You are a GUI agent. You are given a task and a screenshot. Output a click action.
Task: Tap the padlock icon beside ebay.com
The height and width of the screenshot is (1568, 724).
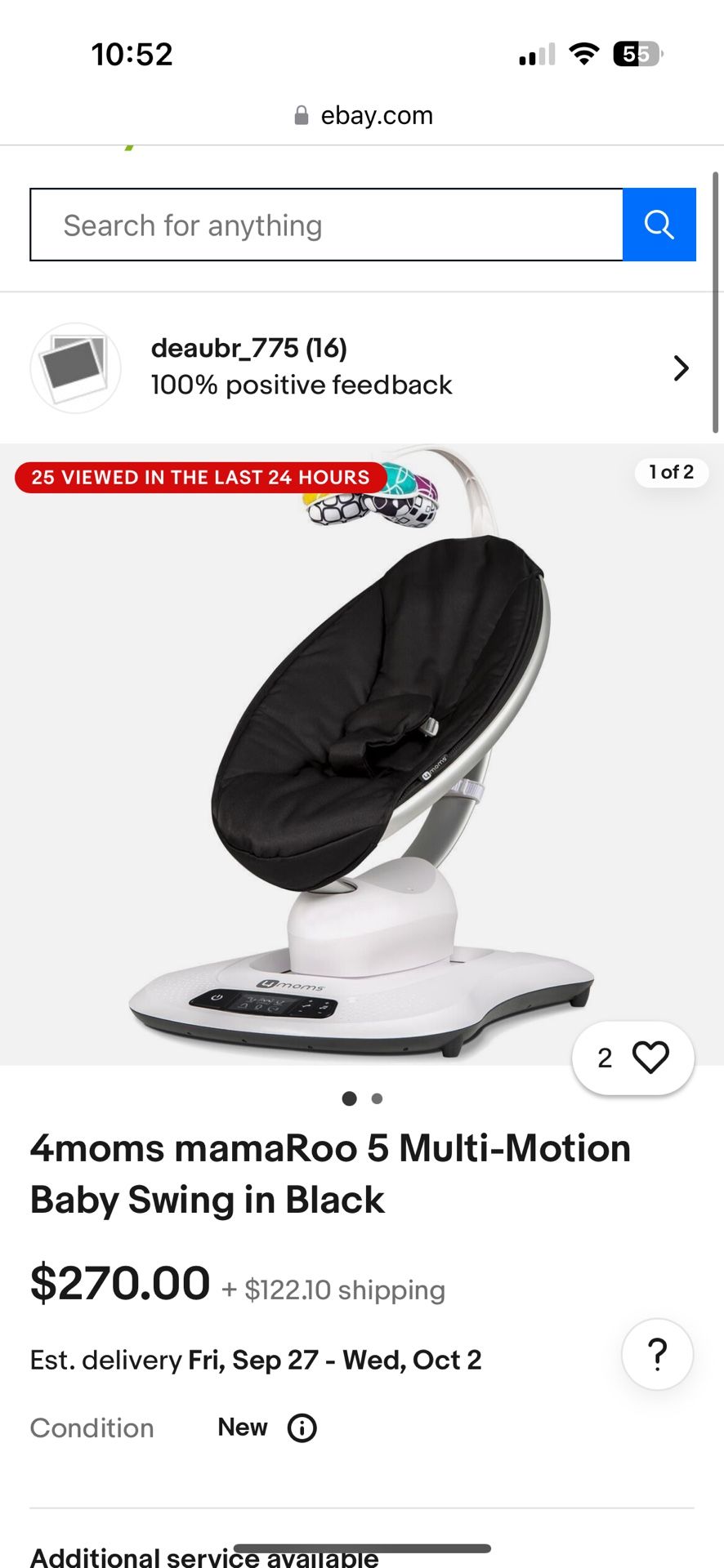(301, 114)
